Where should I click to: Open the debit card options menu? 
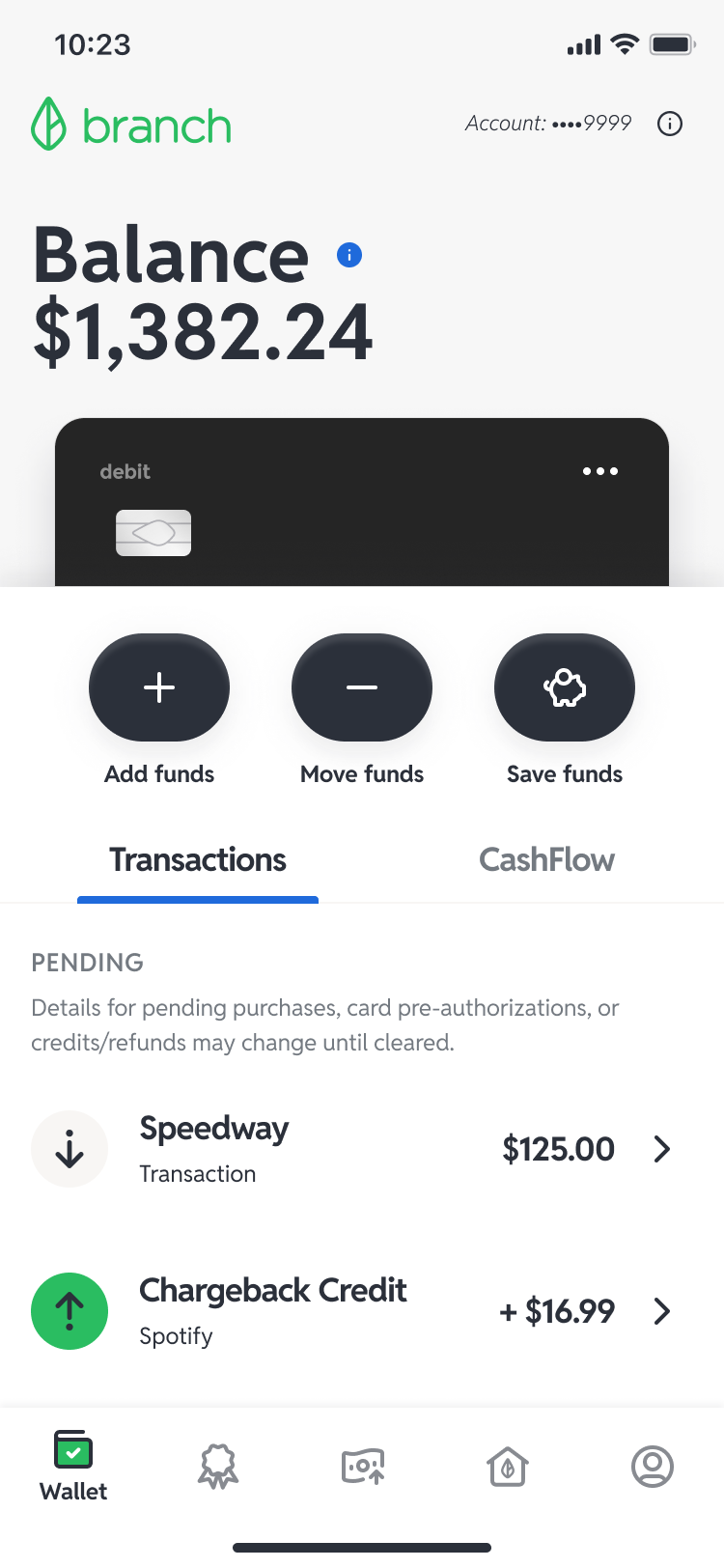click(599, 471)
